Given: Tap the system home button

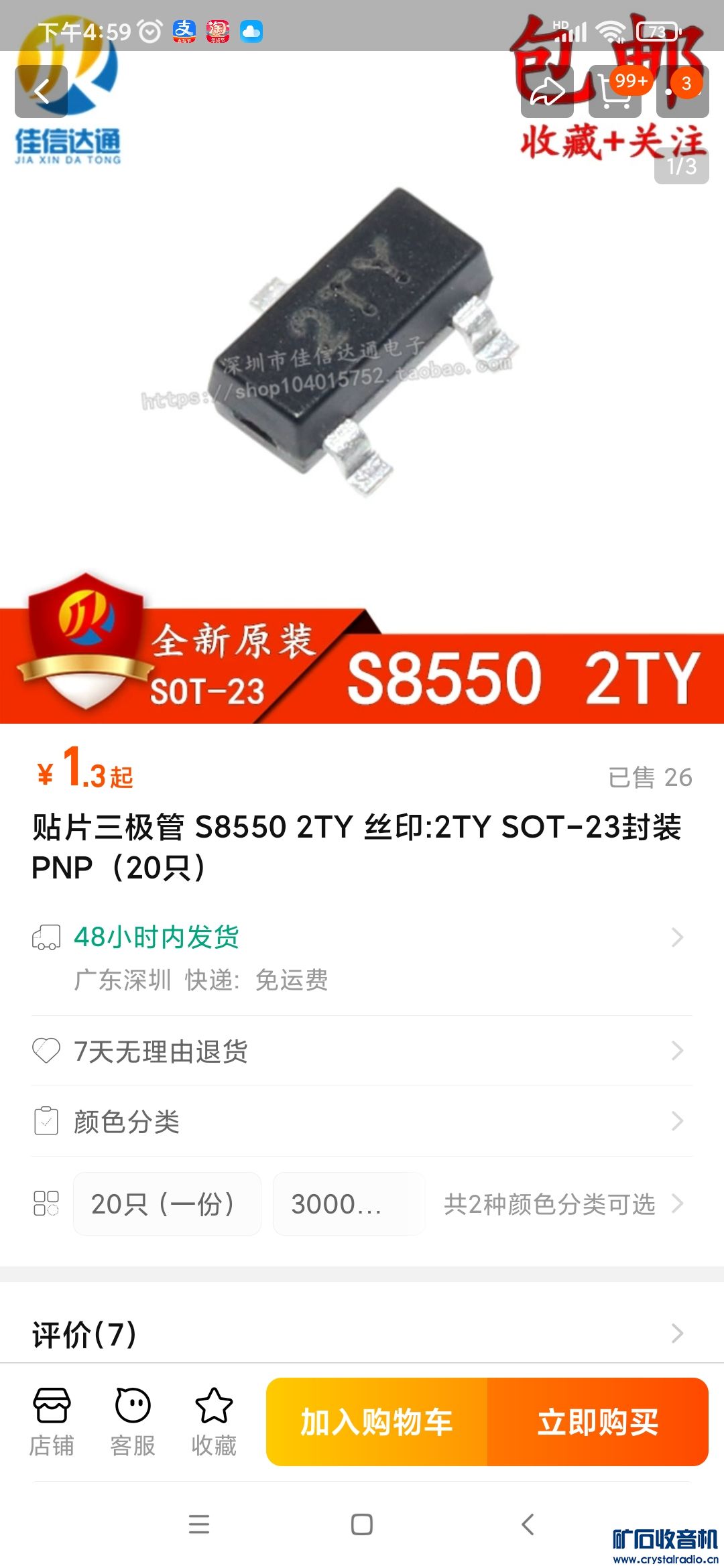Looking at the screenshot, I should pyautogui.click(x=362, y=1524).
